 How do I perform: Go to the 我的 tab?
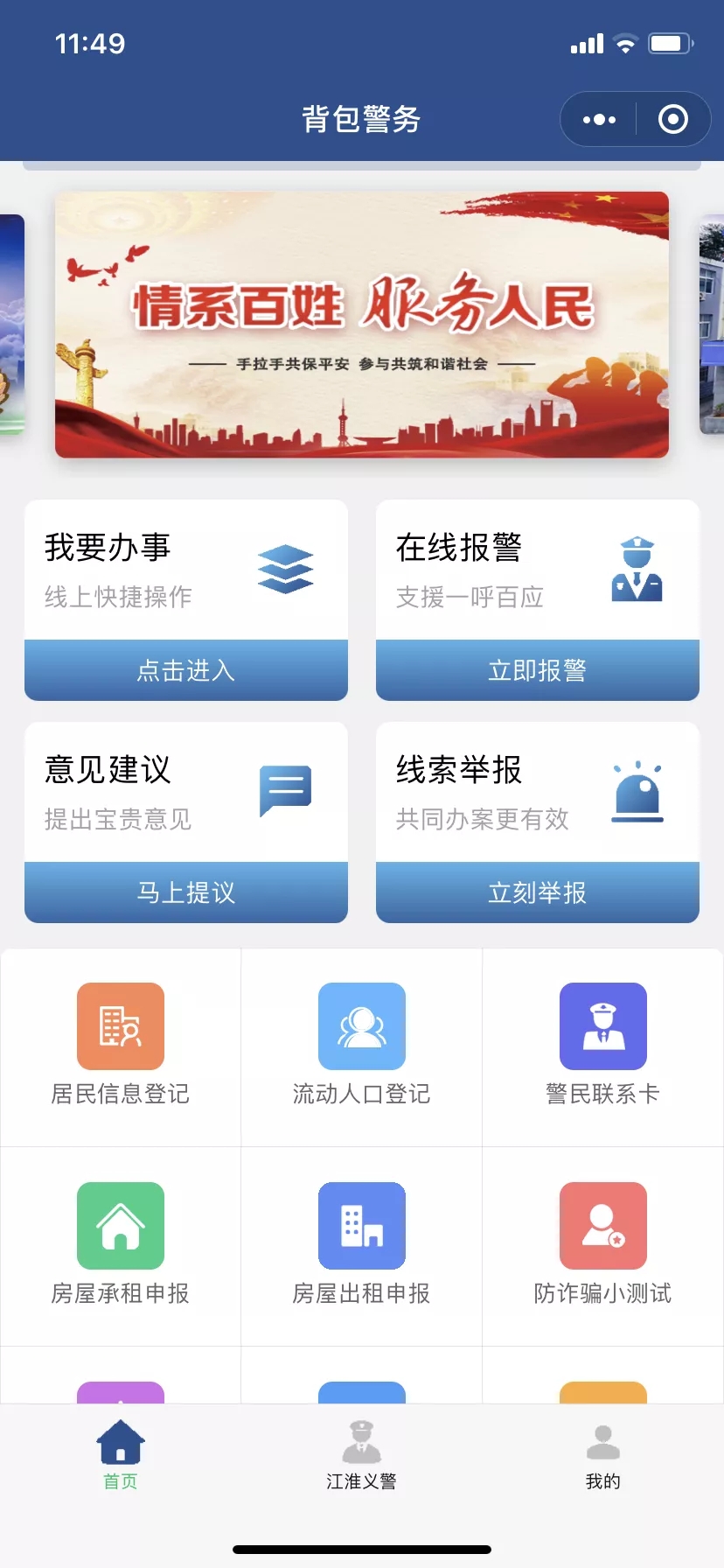[603, 1455]
